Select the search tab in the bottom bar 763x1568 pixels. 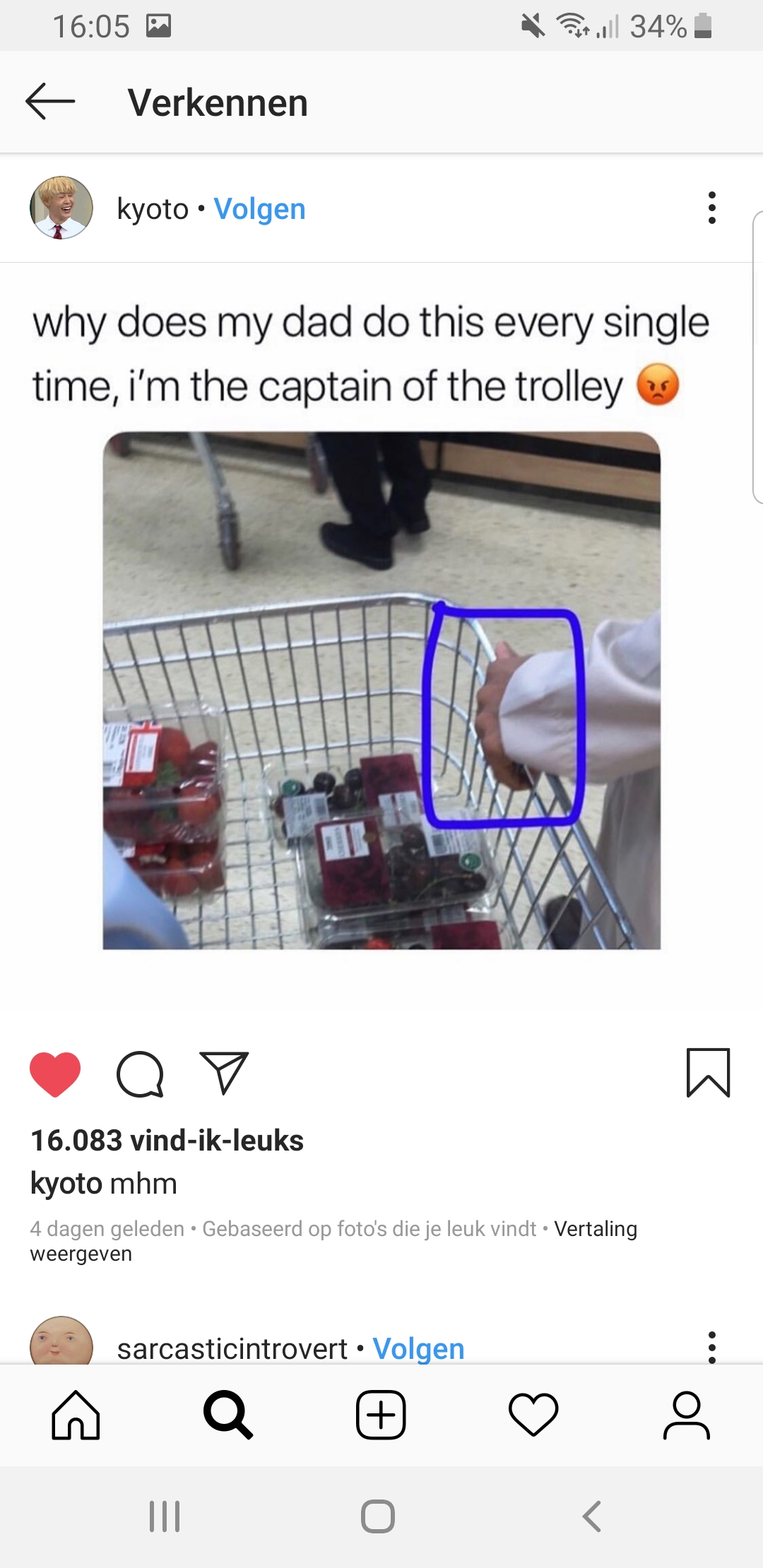pyautogui.click(x=227, y=1415)
